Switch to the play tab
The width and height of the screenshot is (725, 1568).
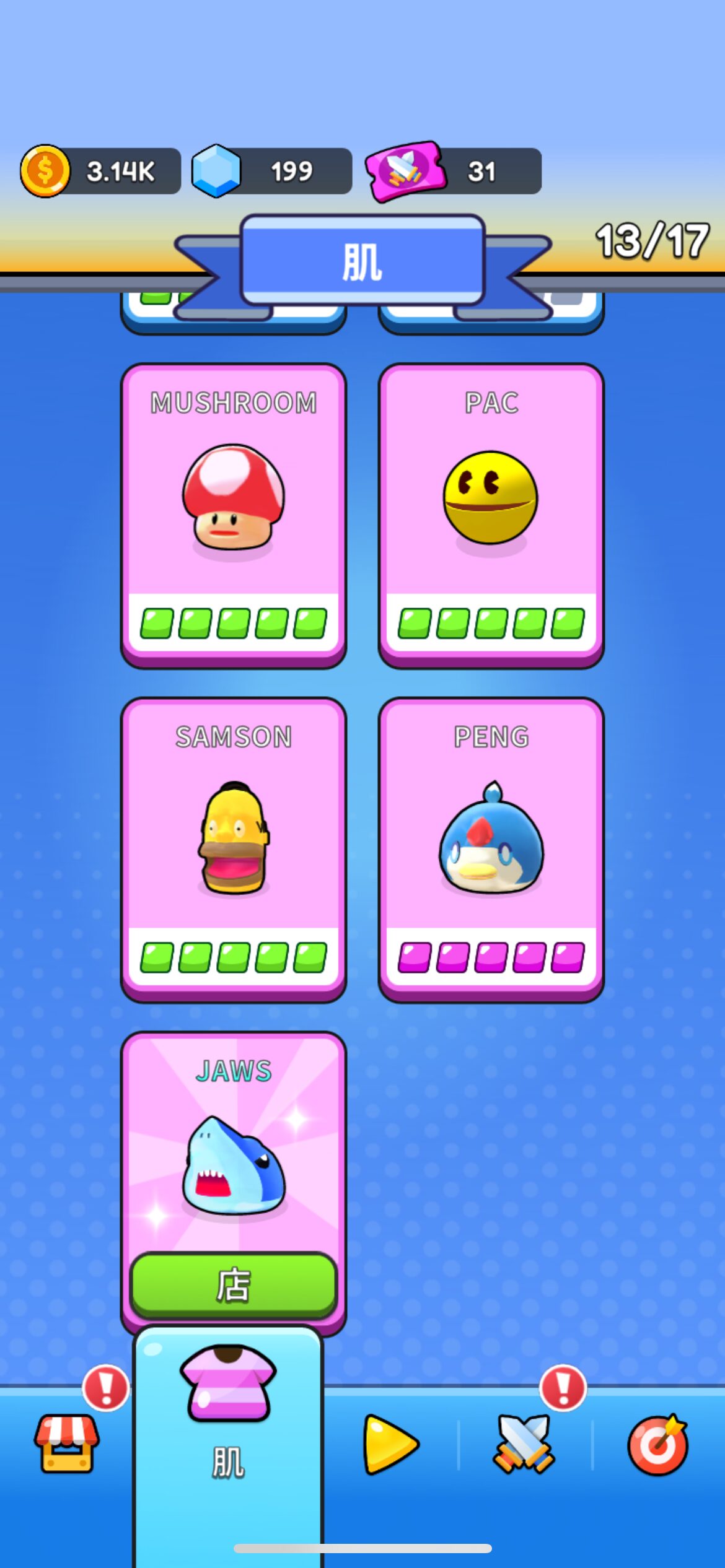[x=390, y=1444]
